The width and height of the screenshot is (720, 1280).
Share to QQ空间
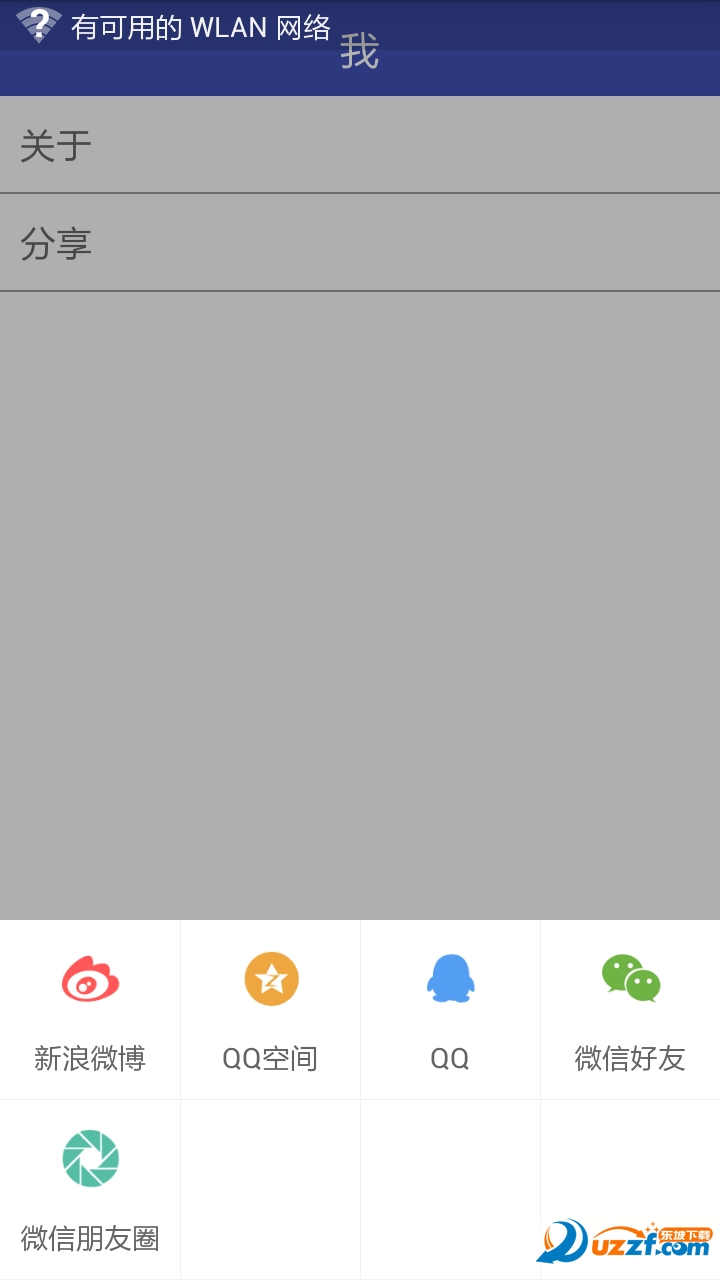pyautogui.click(x=270, y=1010)
